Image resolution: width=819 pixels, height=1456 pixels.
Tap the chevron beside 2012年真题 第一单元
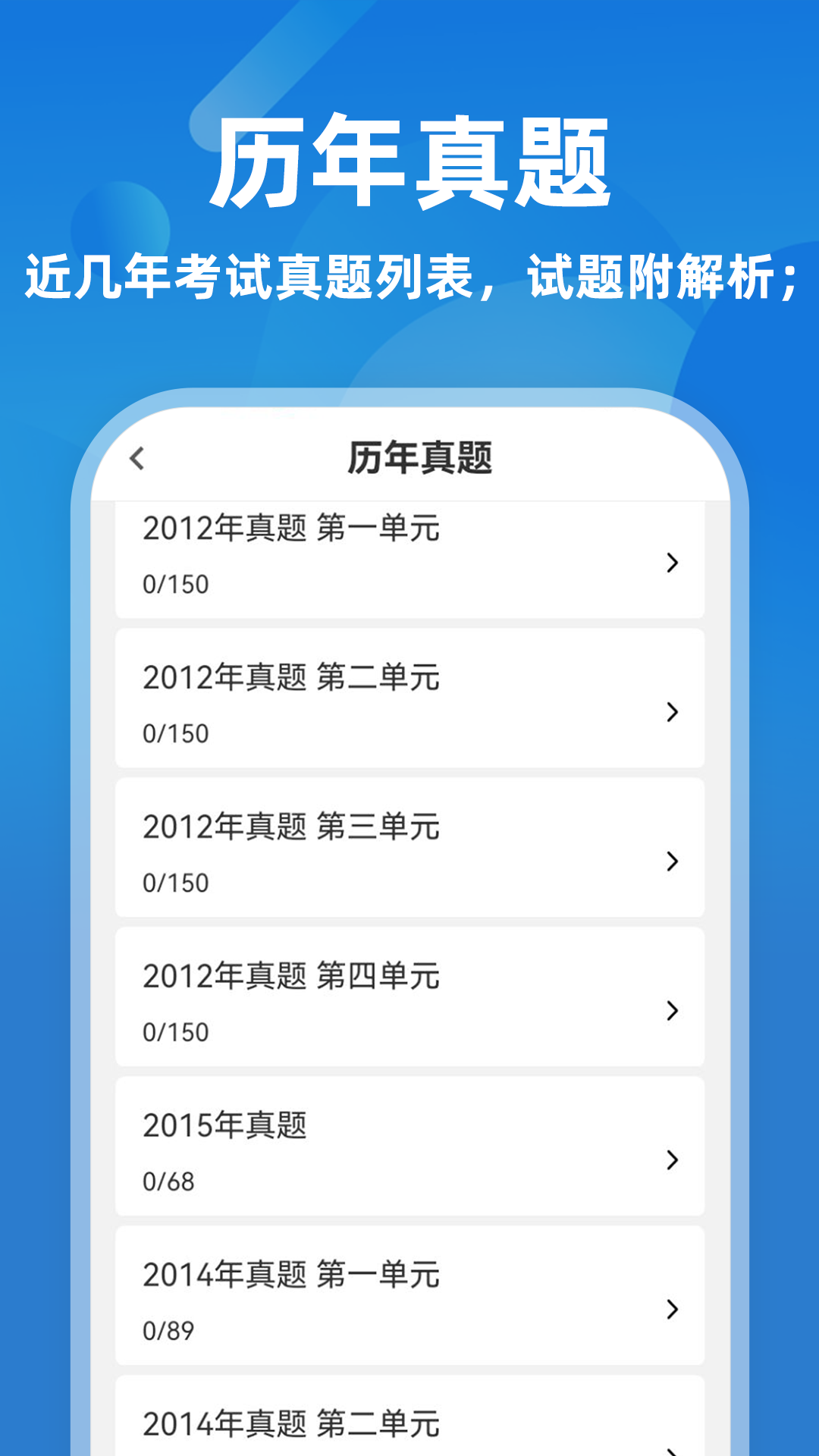pyautogui.click(x=672, y=563)
